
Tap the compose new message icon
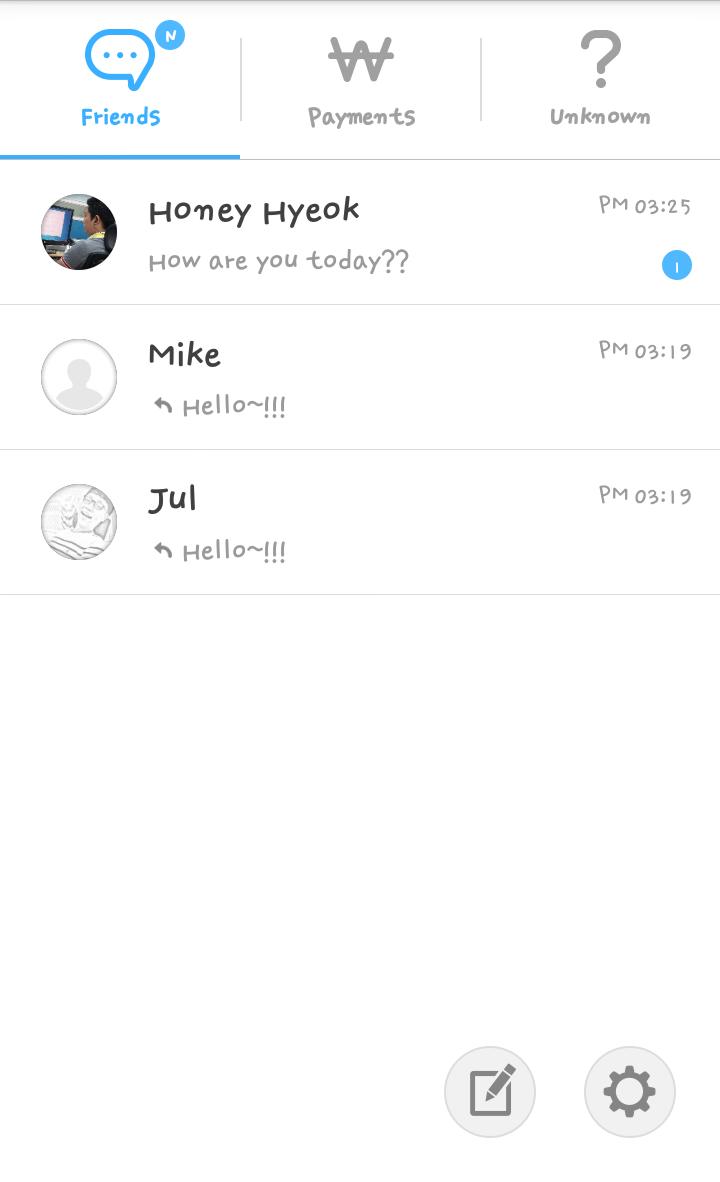(x=489, y=1091)
